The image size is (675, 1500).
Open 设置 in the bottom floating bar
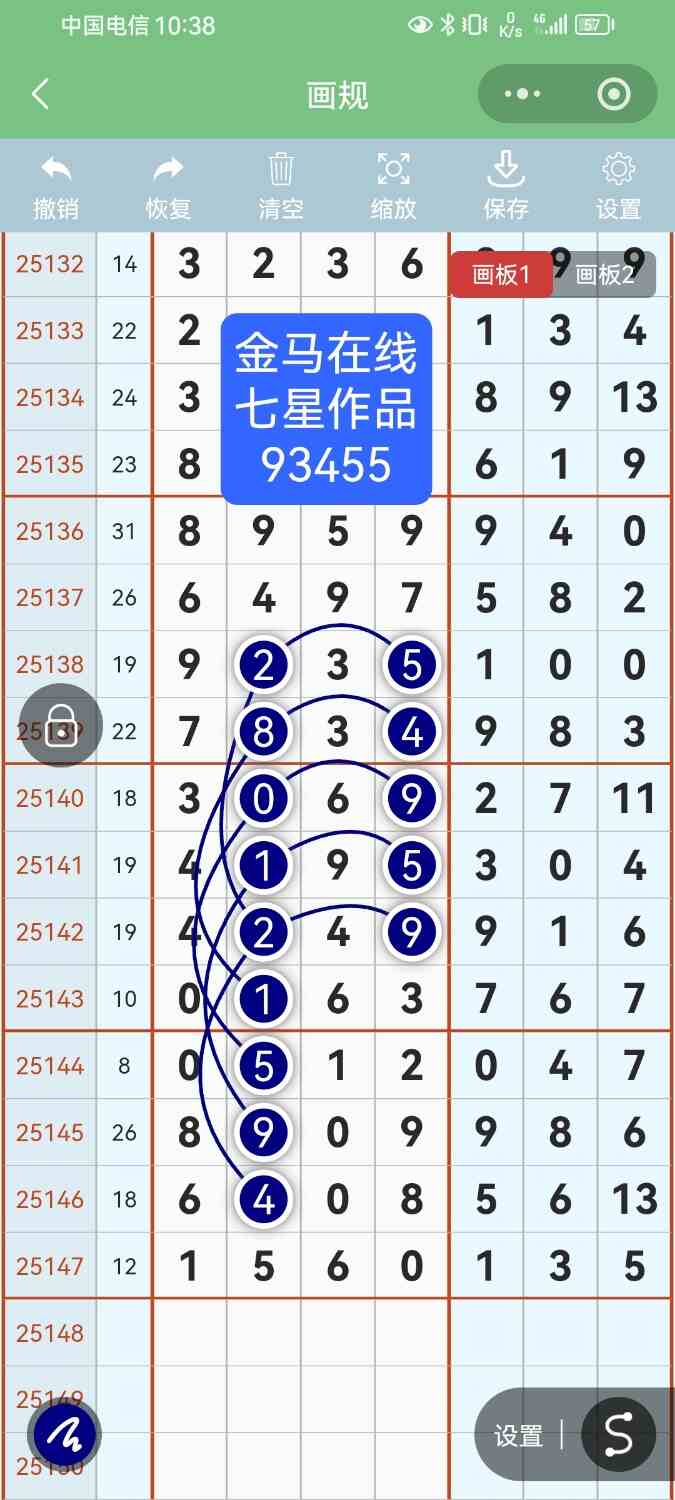(518, 1436)
